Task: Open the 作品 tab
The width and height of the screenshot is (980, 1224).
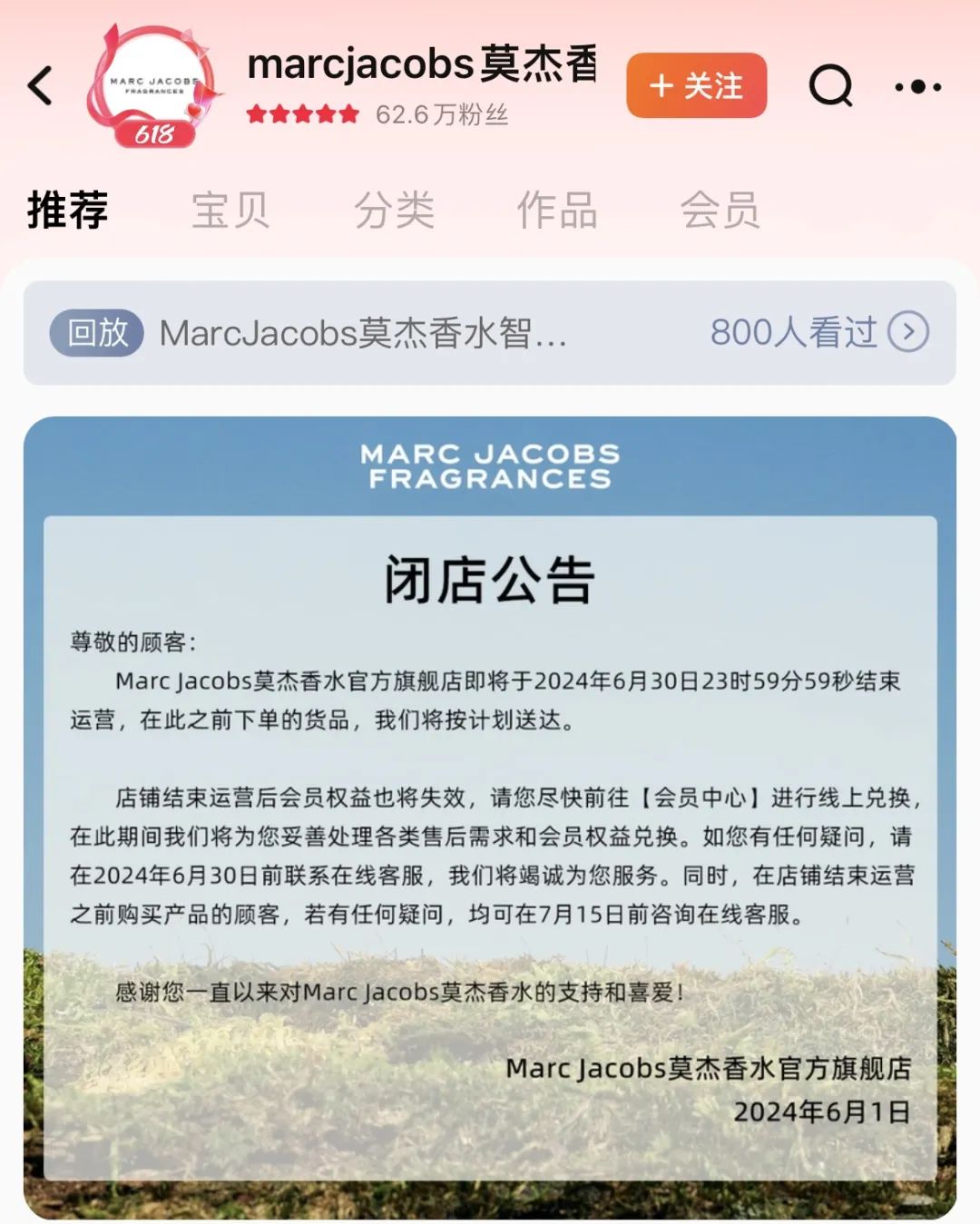Action: [x=557, y=211]
